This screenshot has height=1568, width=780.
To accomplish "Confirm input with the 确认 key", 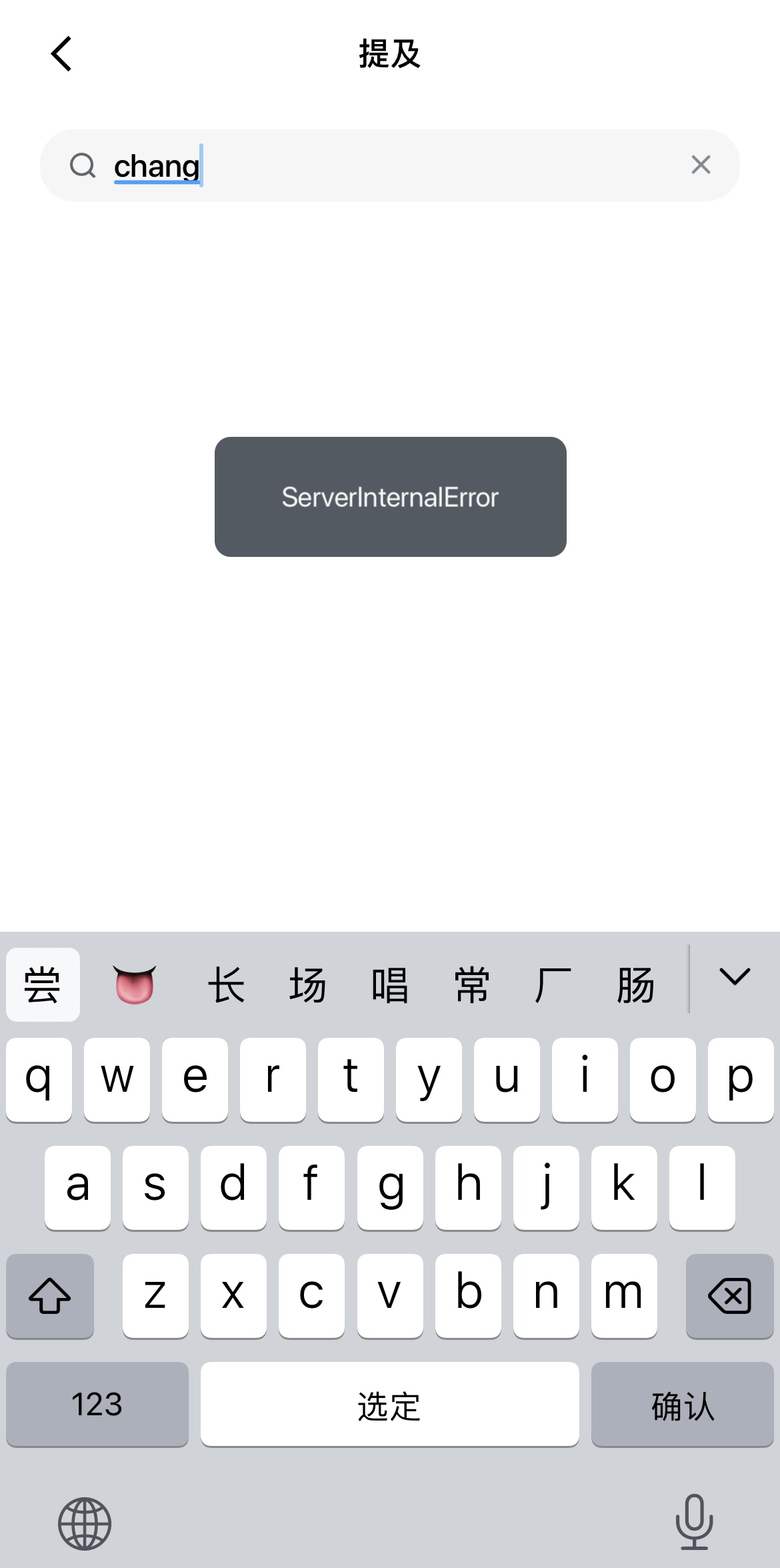I will tap(683, 1404).
